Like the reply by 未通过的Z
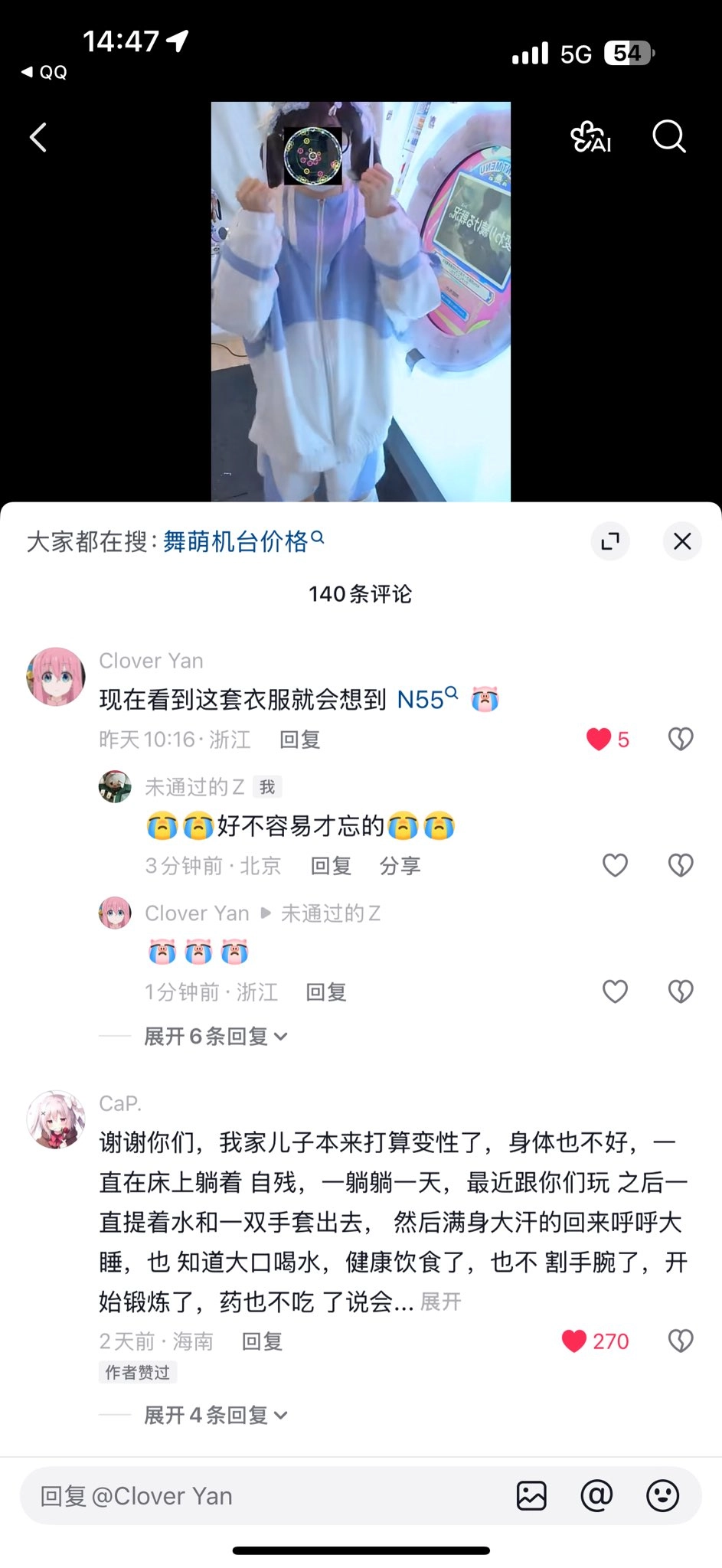Image resolution: width=722 pixels, height=1568 pixels. click(615, 865)
